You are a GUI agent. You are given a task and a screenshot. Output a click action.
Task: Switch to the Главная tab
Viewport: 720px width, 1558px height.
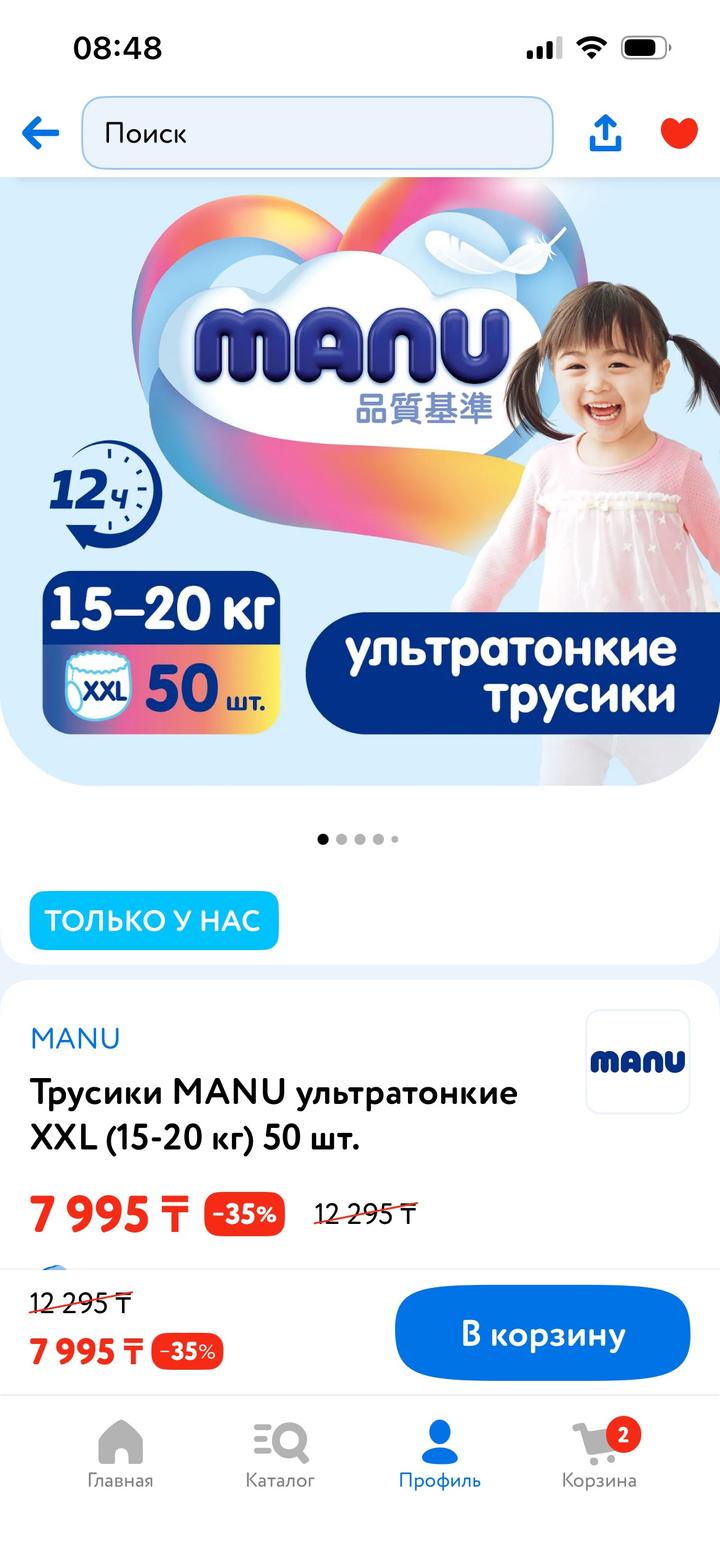pyautogui.click(x=120, y=1454)
